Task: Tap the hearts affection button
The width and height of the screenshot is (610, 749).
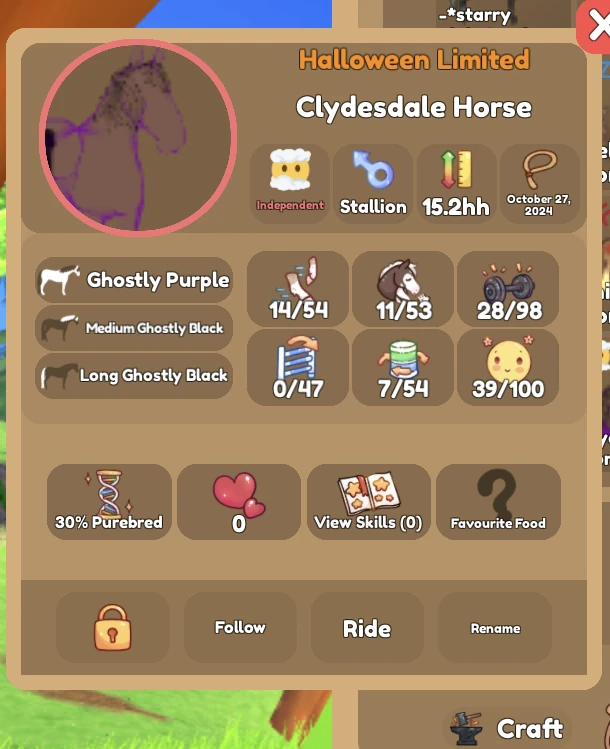Action: 238,502
